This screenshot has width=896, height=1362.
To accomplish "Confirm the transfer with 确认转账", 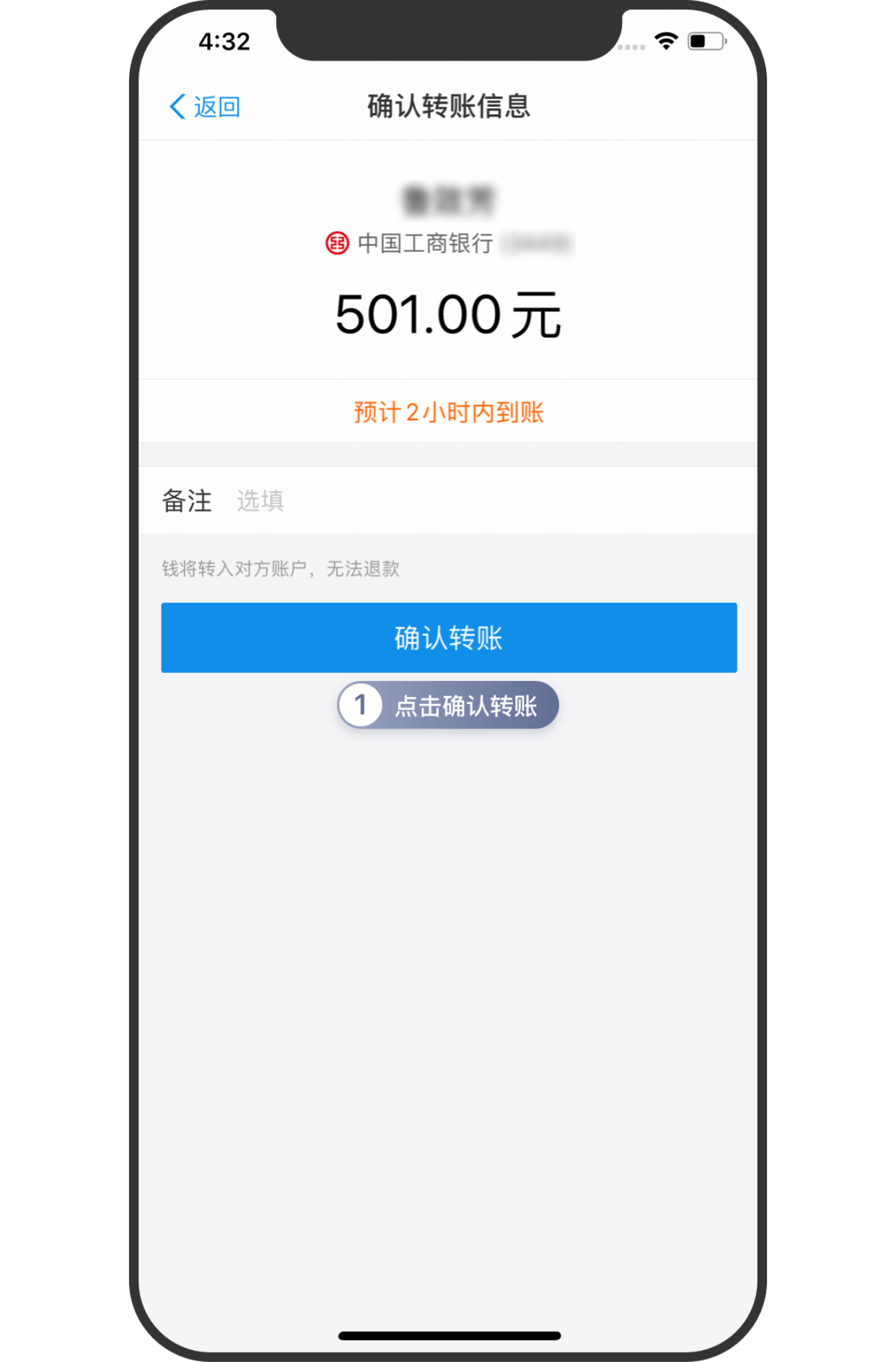I will [449, 638].
